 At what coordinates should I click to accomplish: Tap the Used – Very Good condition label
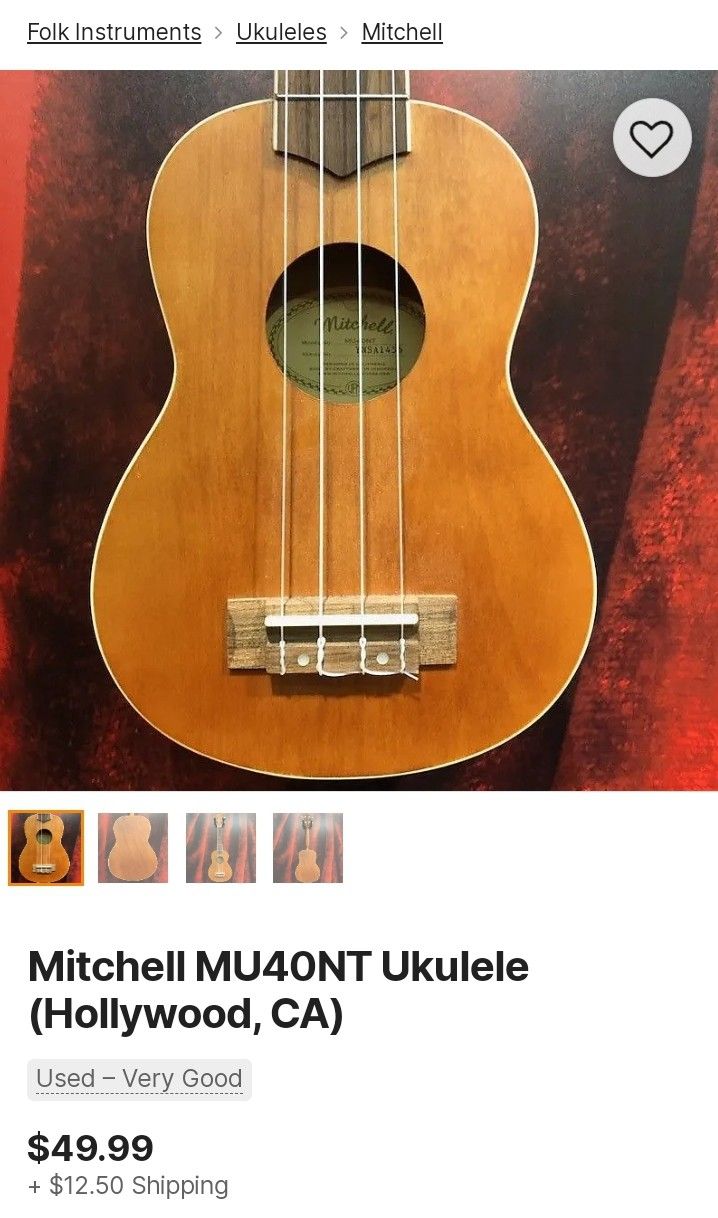coord(139,1079)
